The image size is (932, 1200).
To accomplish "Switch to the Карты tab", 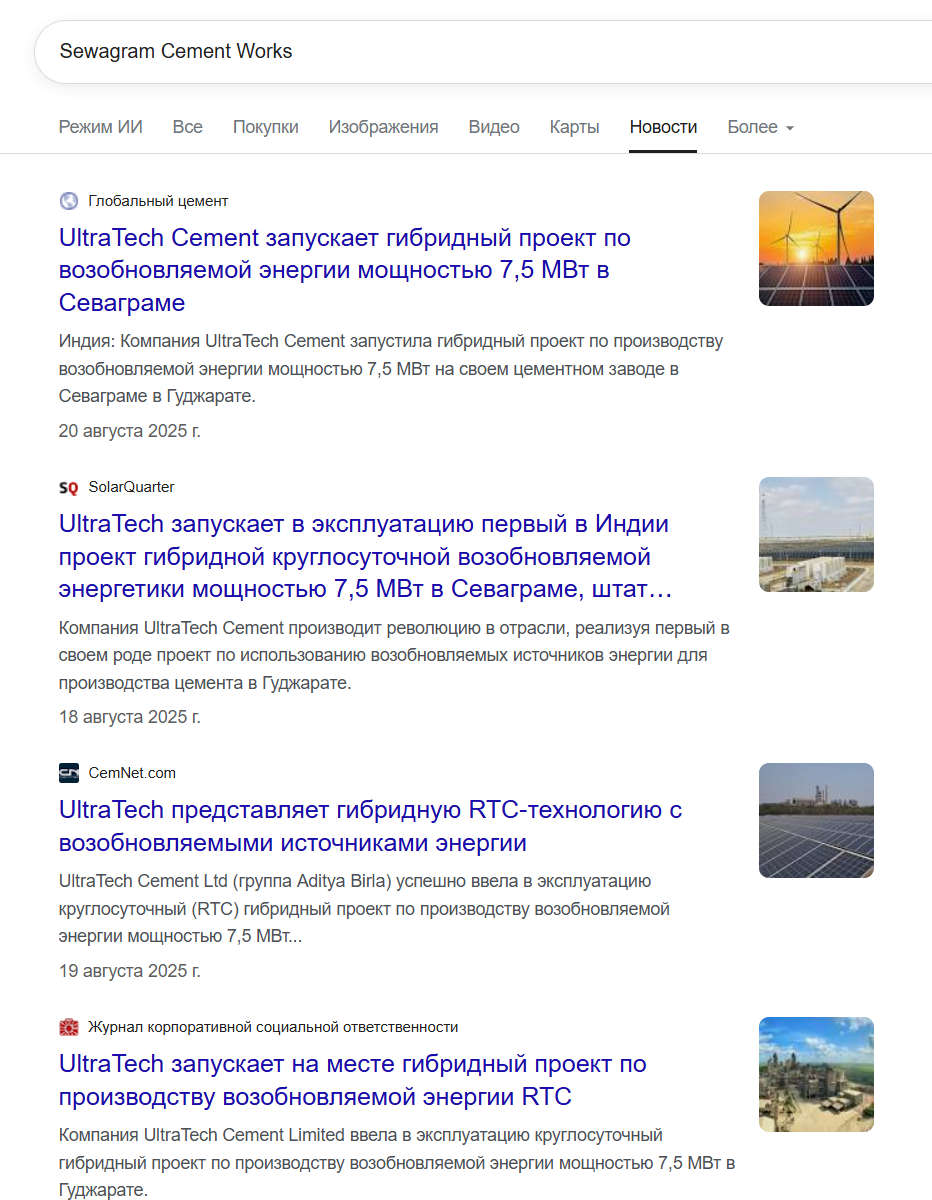I will coord(574,127).
